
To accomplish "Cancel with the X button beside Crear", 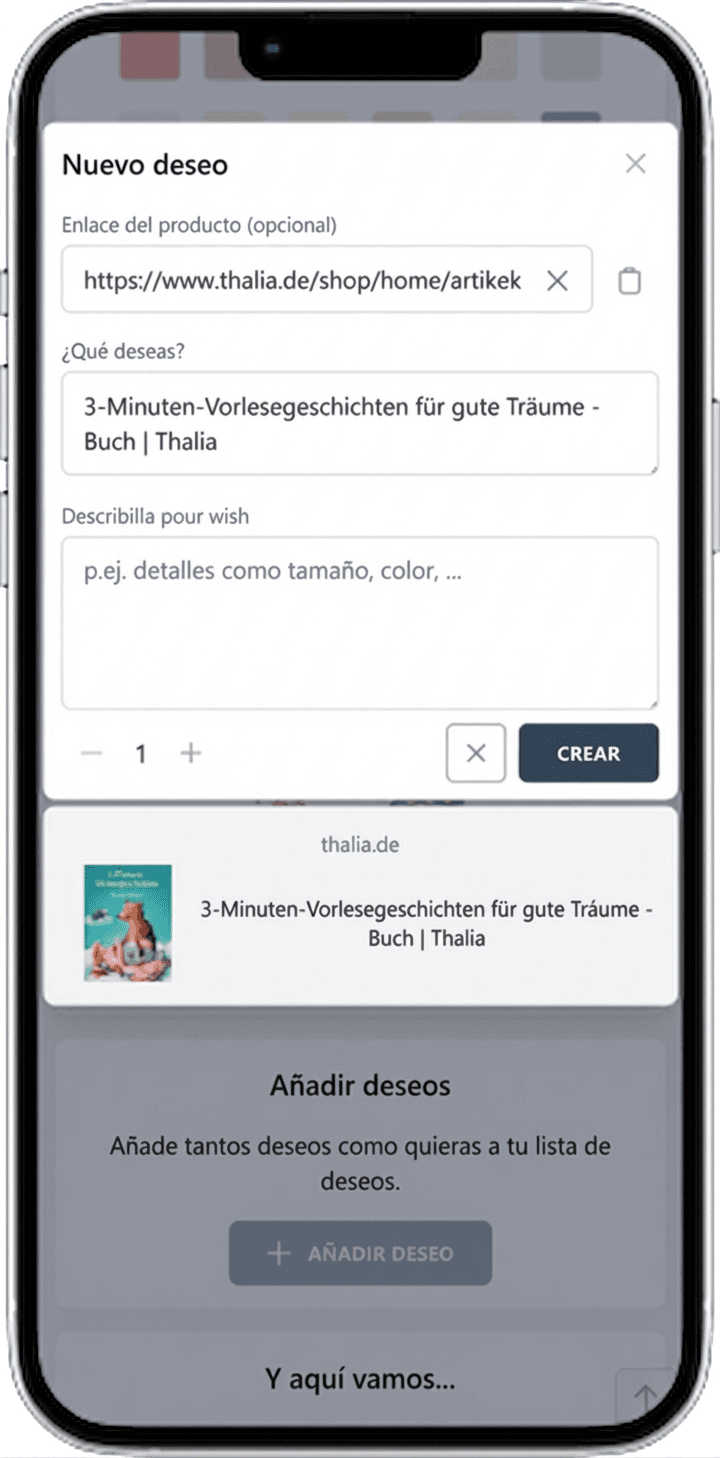I will tap(476, 753).
